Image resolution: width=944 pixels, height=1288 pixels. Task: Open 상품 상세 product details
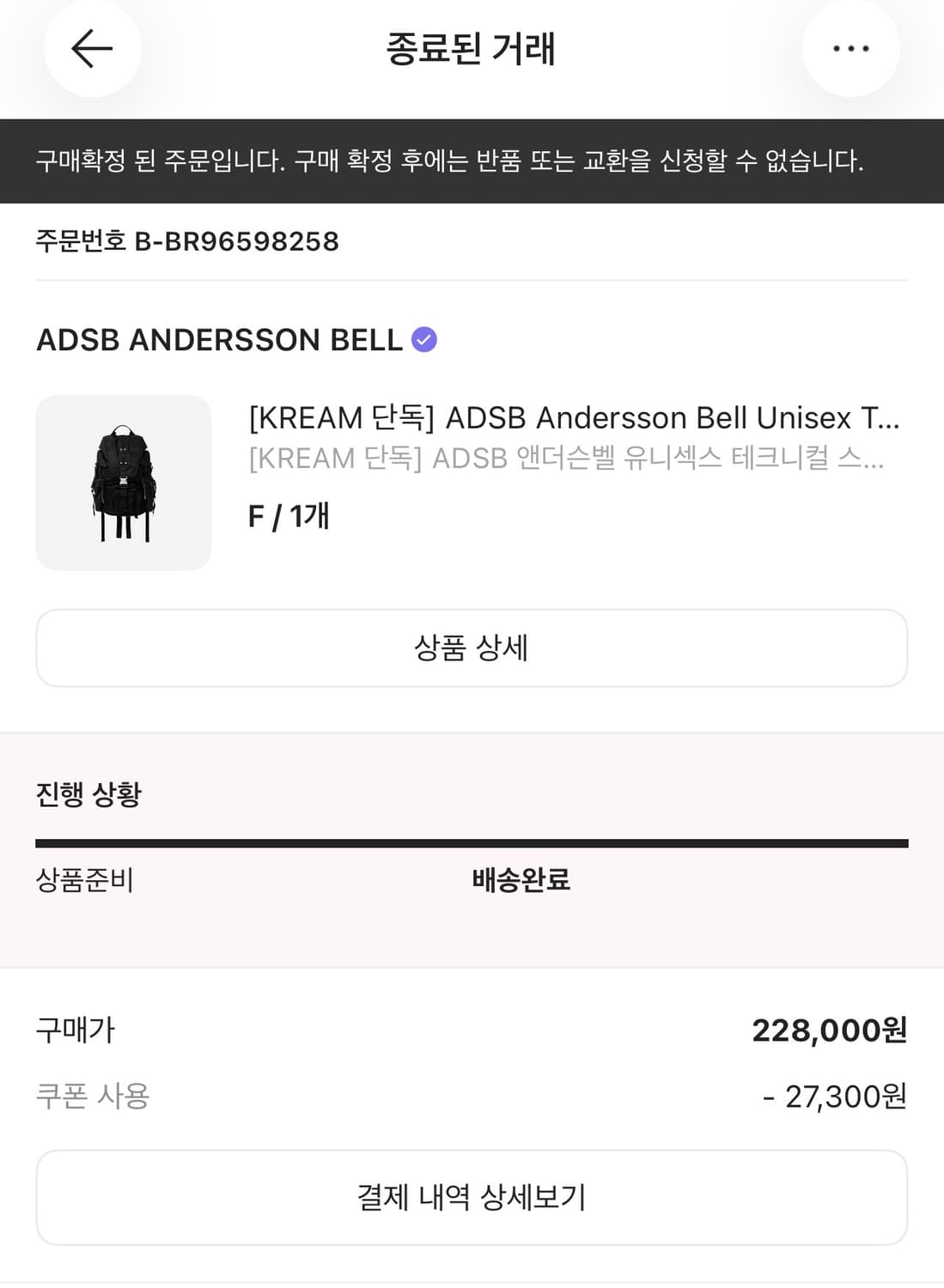[x=472, y=648]
